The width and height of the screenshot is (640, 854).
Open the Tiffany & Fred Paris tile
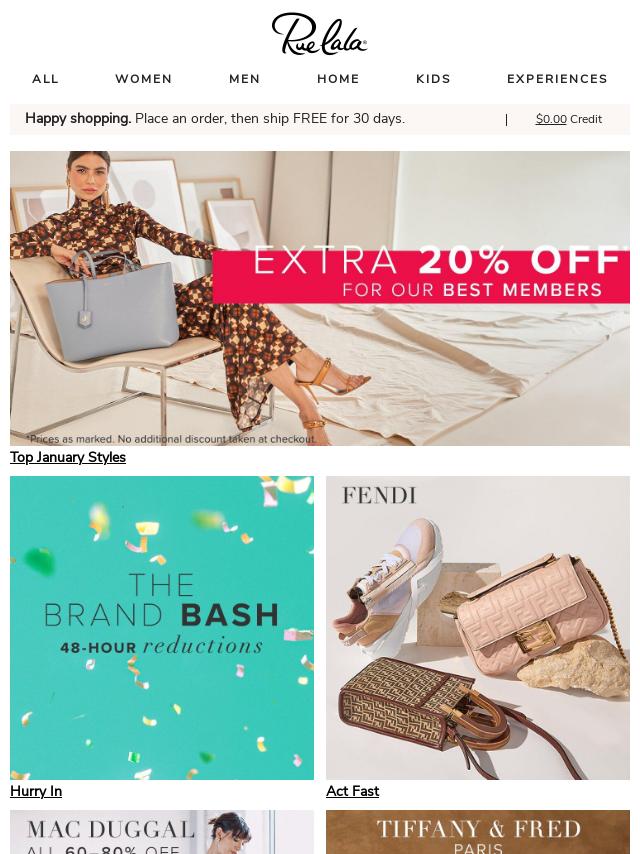click(478, 832)
